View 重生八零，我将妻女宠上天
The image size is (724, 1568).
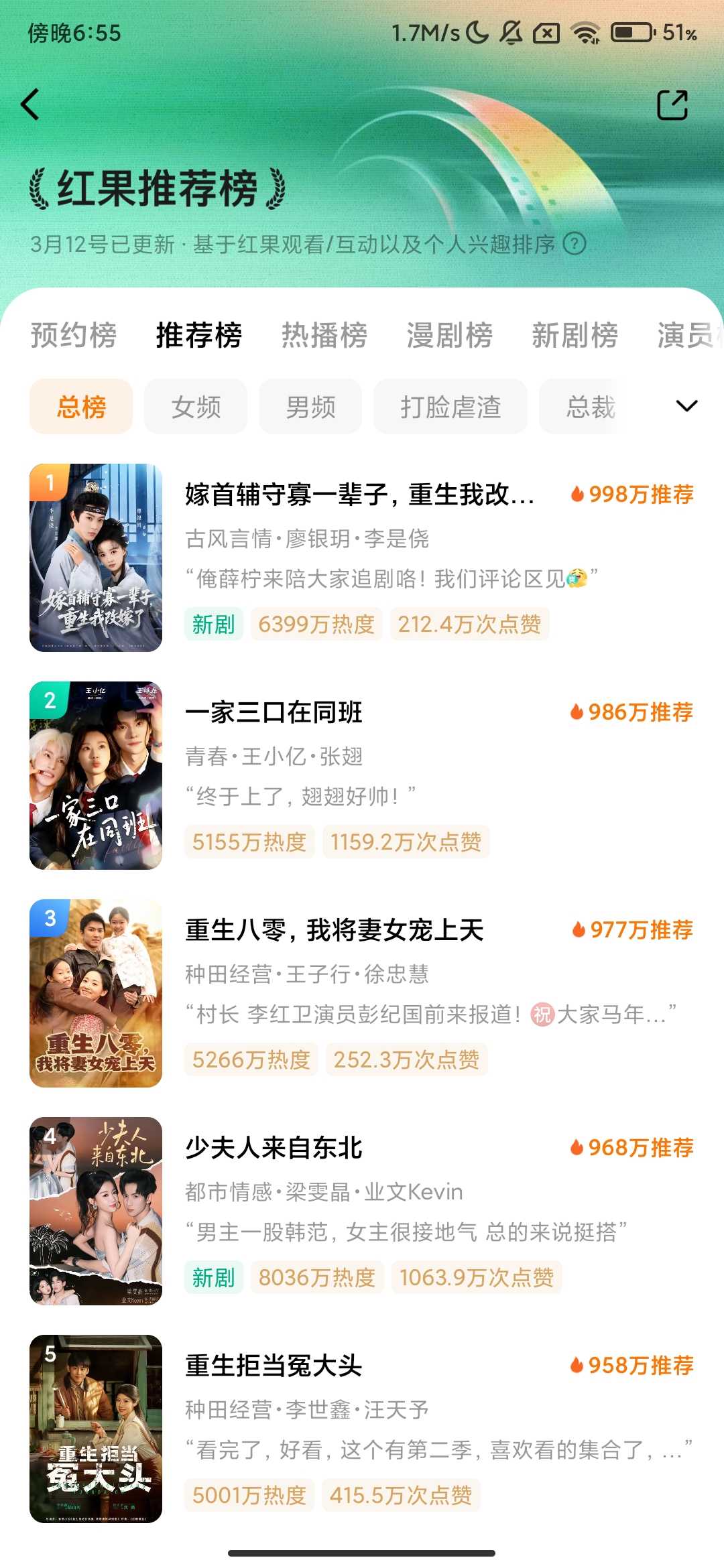click(x=334, y=930)
